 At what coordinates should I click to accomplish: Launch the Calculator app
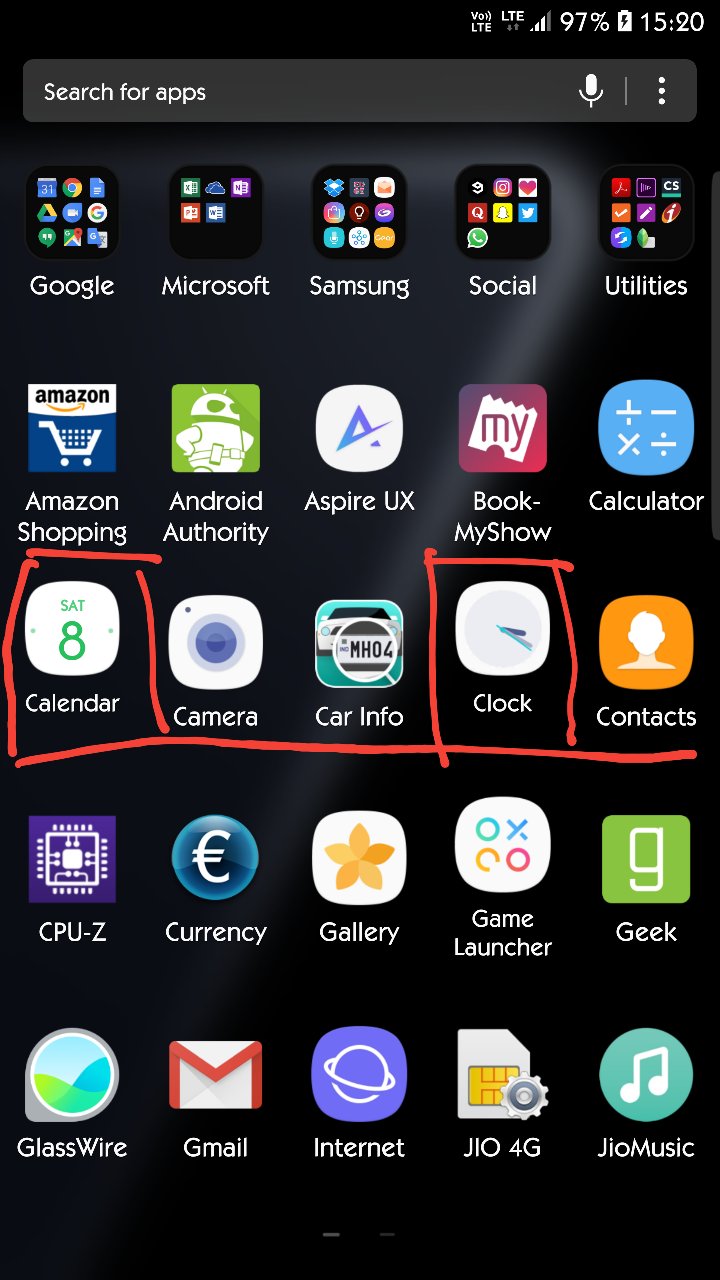[645, 428]
